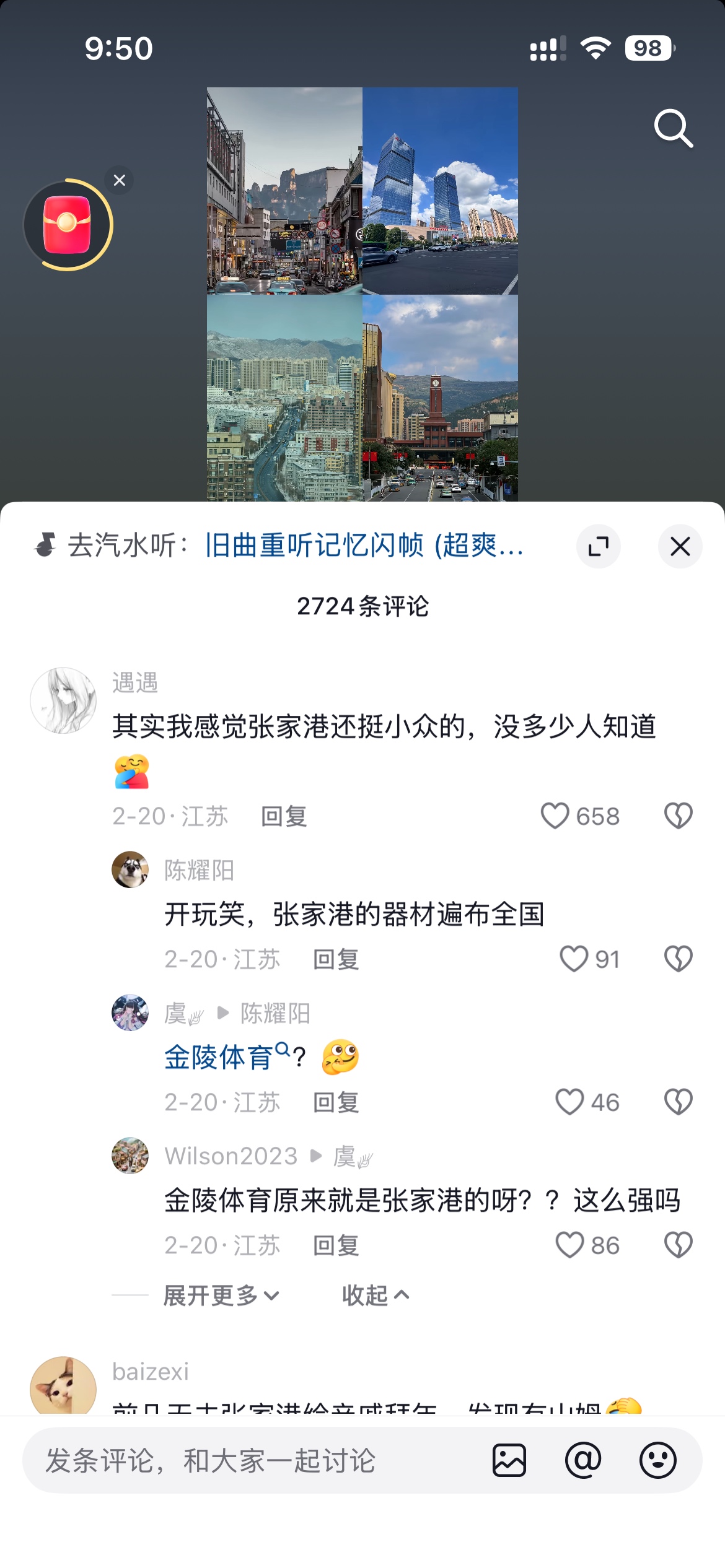Expand more replies with 展开更多
725x1568 pixels.
pyautogui.click(x=221, y=1295)
